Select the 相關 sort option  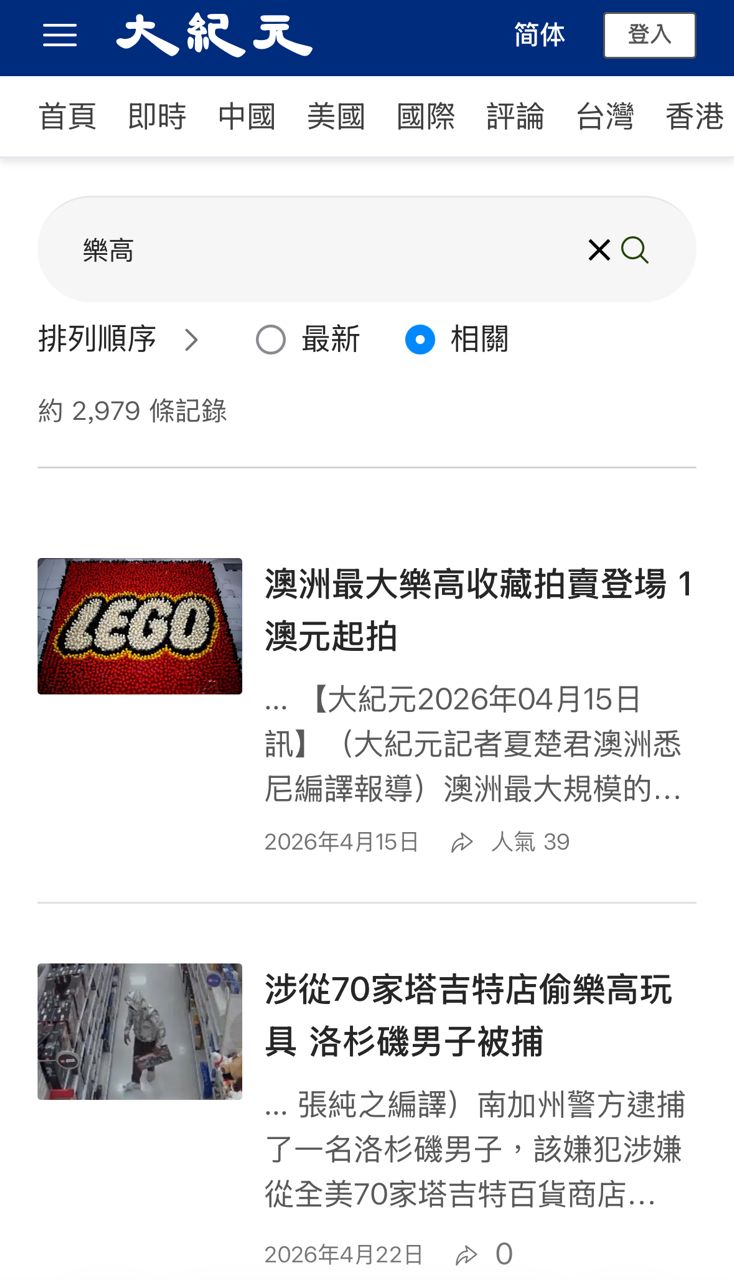[457, 340]
